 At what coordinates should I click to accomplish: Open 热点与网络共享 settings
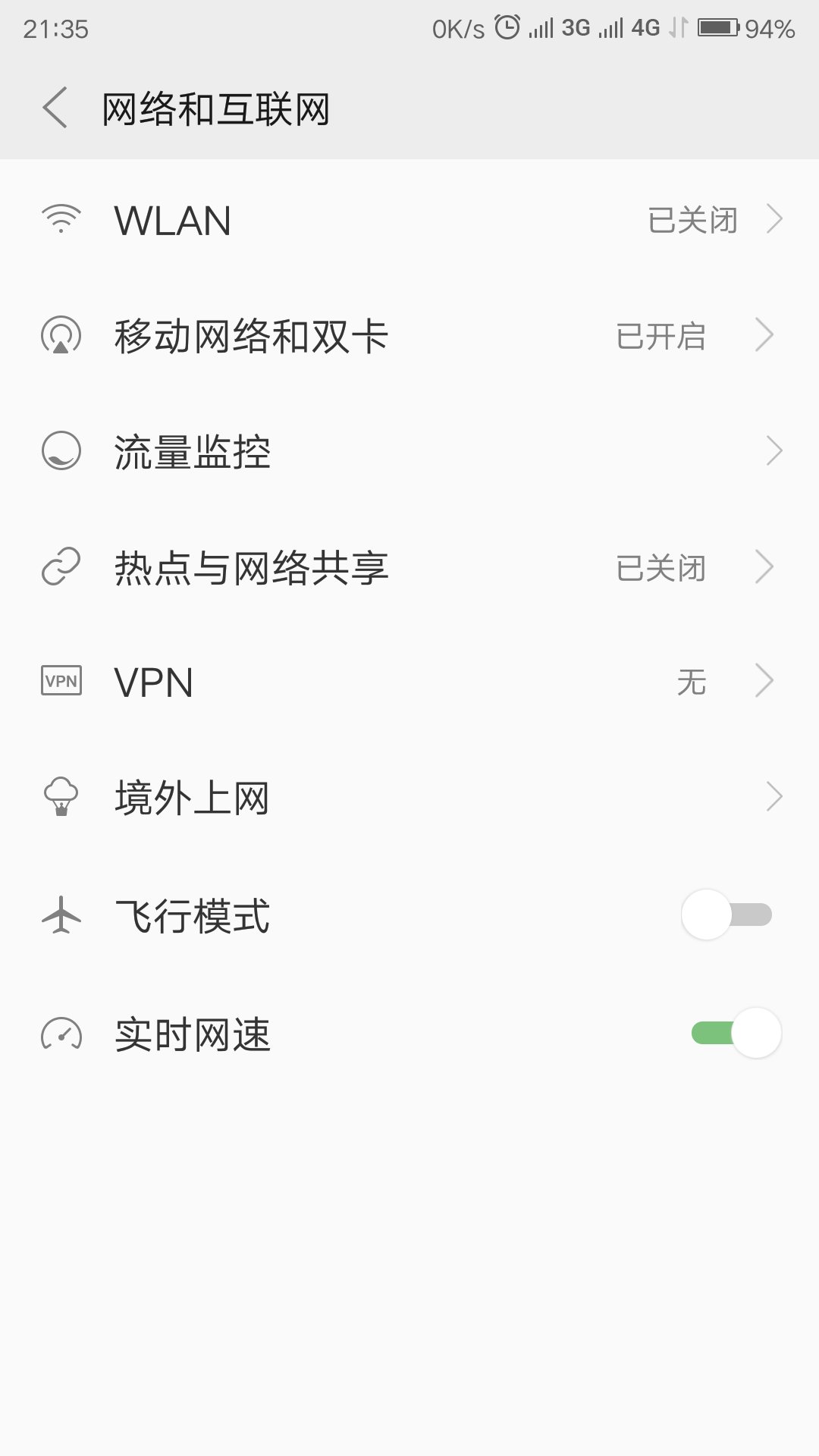point(409,567)
